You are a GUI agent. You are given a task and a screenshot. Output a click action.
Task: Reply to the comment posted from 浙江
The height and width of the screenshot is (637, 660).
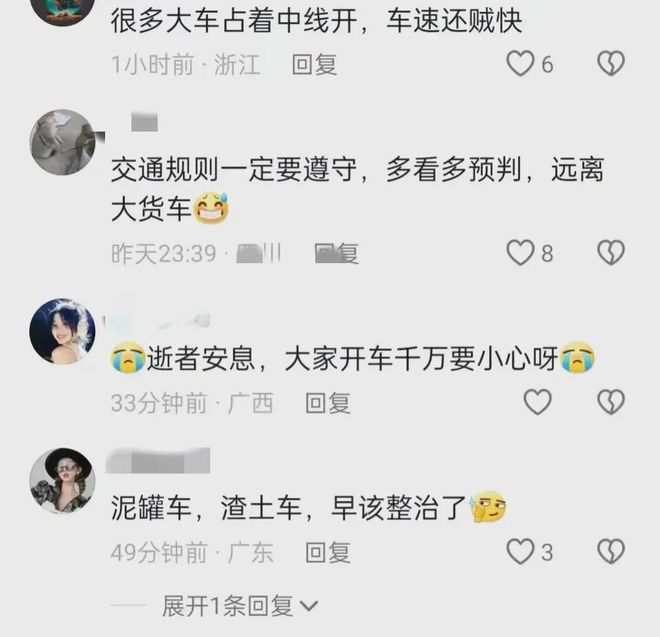pyautogui.click(x=314, y=65)
